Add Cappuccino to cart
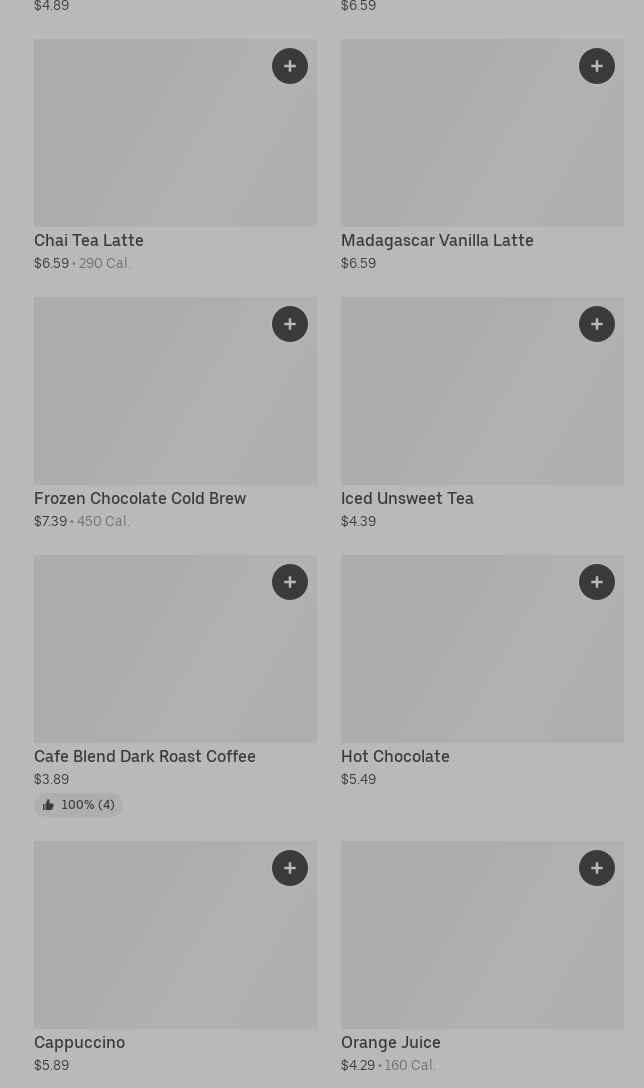 coord(290,868)
